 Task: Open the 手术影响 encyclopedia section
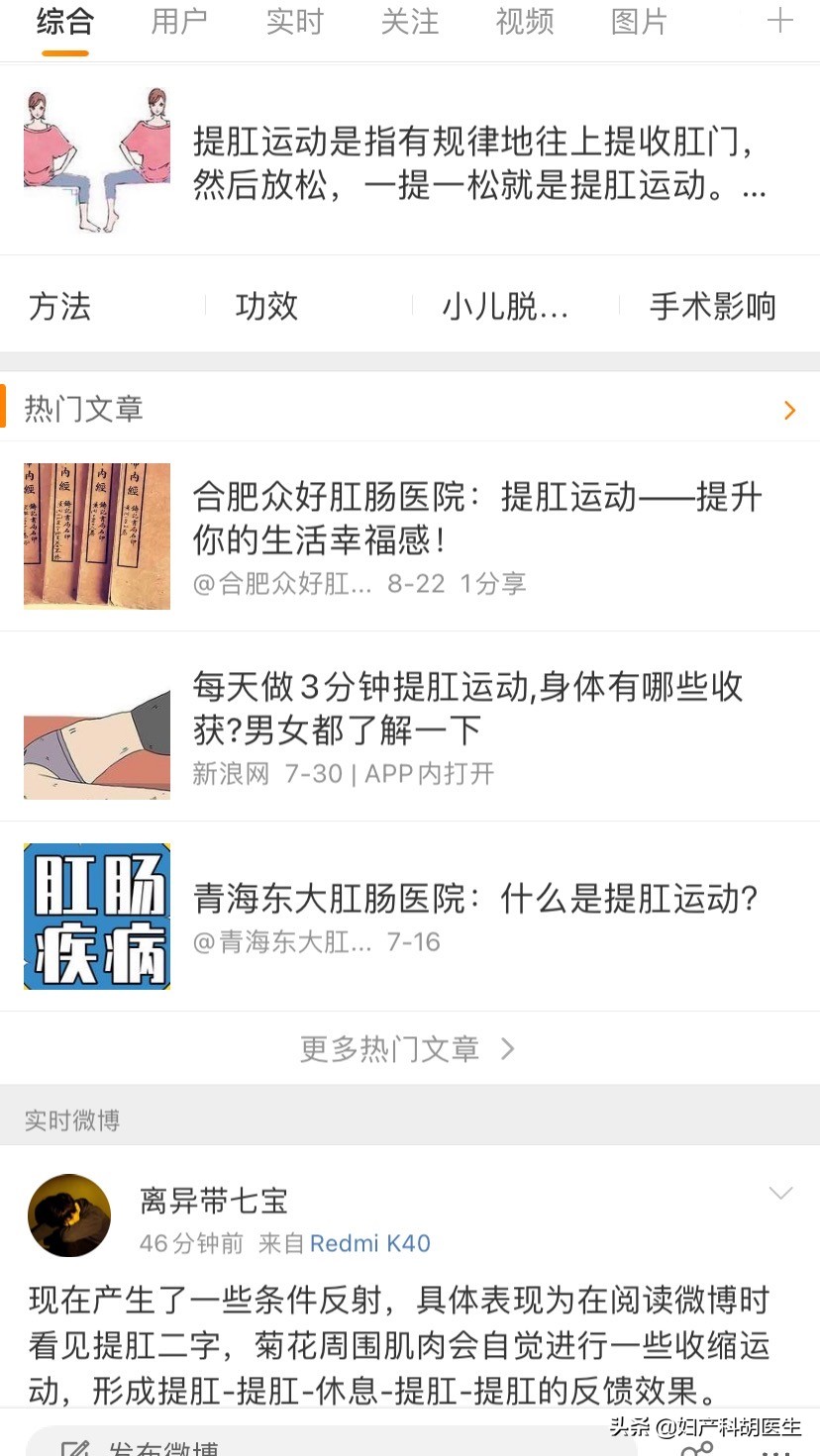coord(711,308)
